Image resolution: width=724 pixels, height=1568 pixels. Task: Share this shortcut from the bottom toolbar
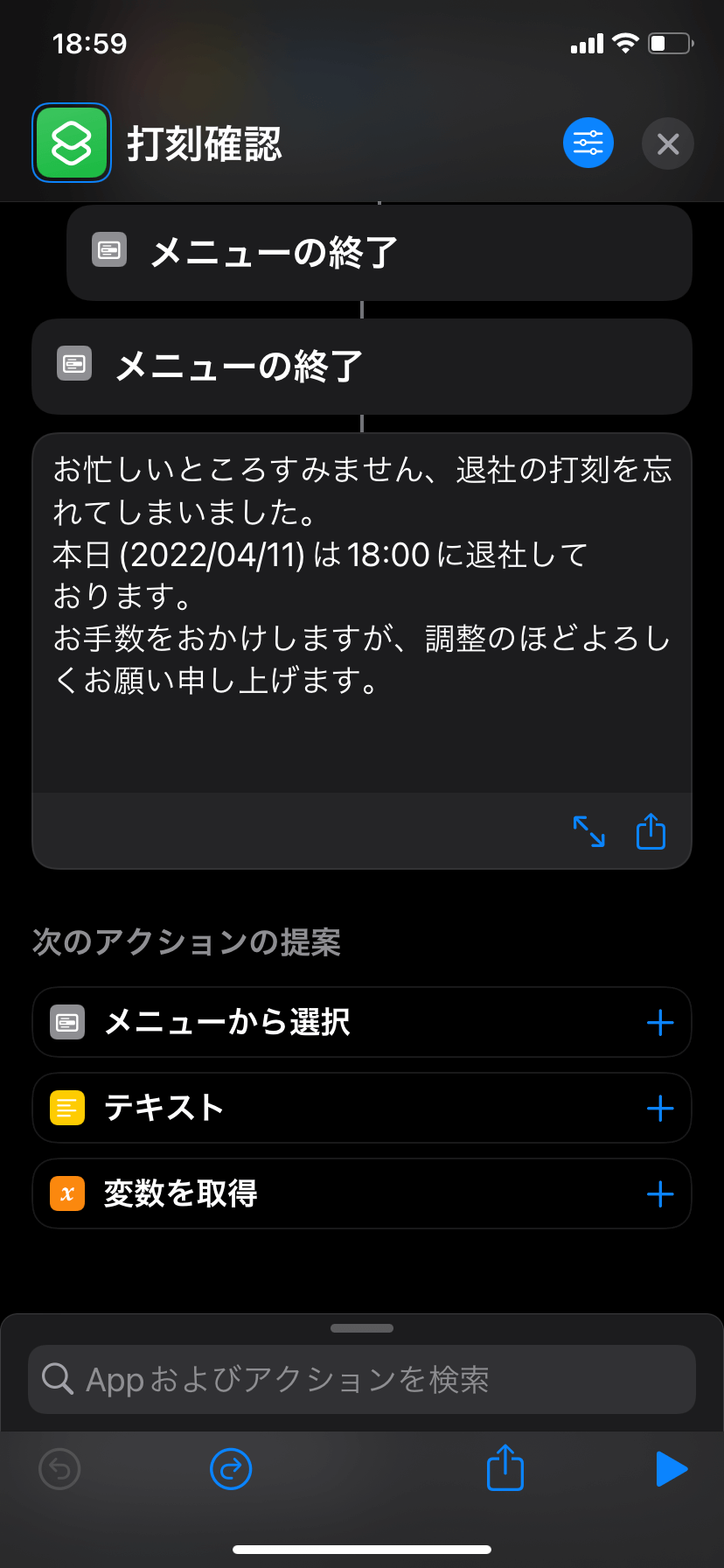(505, 1468)
